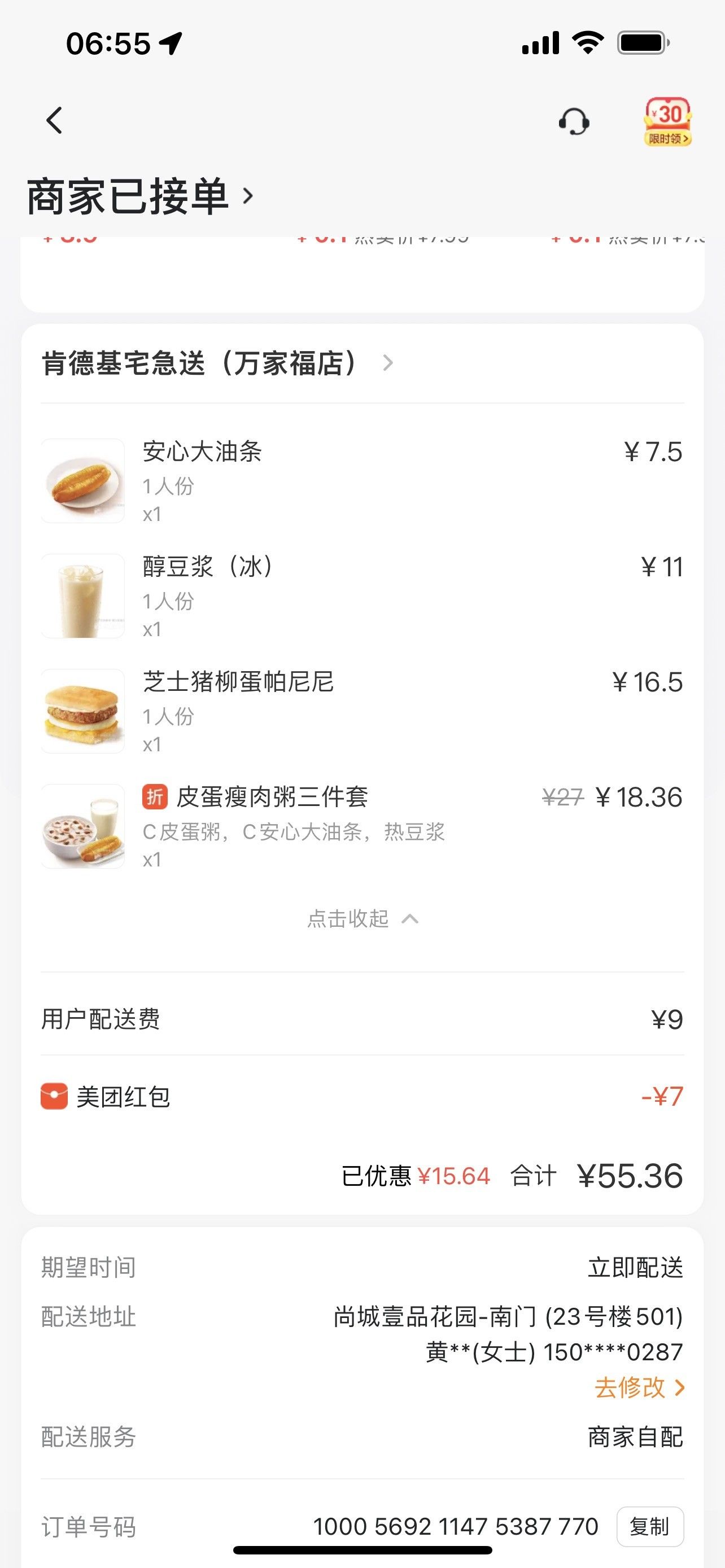This screenshot has width=725, height=1568.
Task: Open the 肯德基宅急送（万家福店） store page
Action: point(217,363)
